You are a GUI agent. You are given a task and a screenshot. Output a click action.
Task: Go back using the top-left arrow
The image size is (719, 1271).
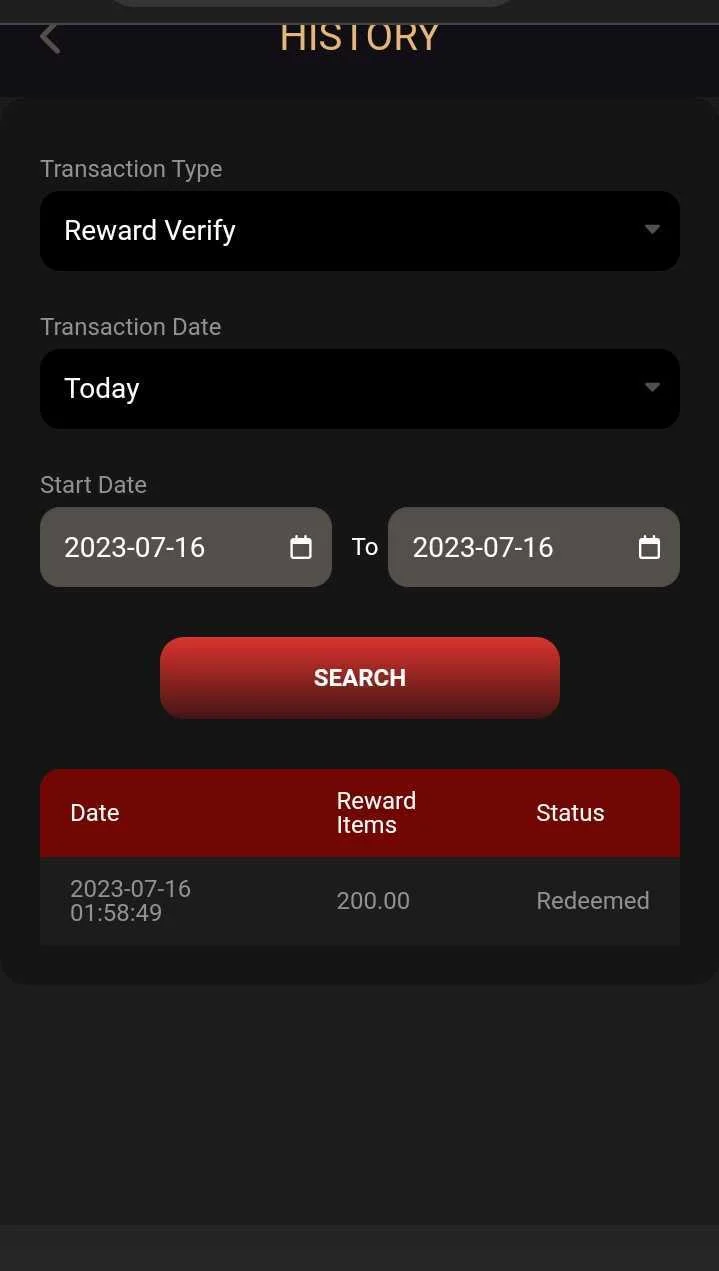click(x=50, y=39)
